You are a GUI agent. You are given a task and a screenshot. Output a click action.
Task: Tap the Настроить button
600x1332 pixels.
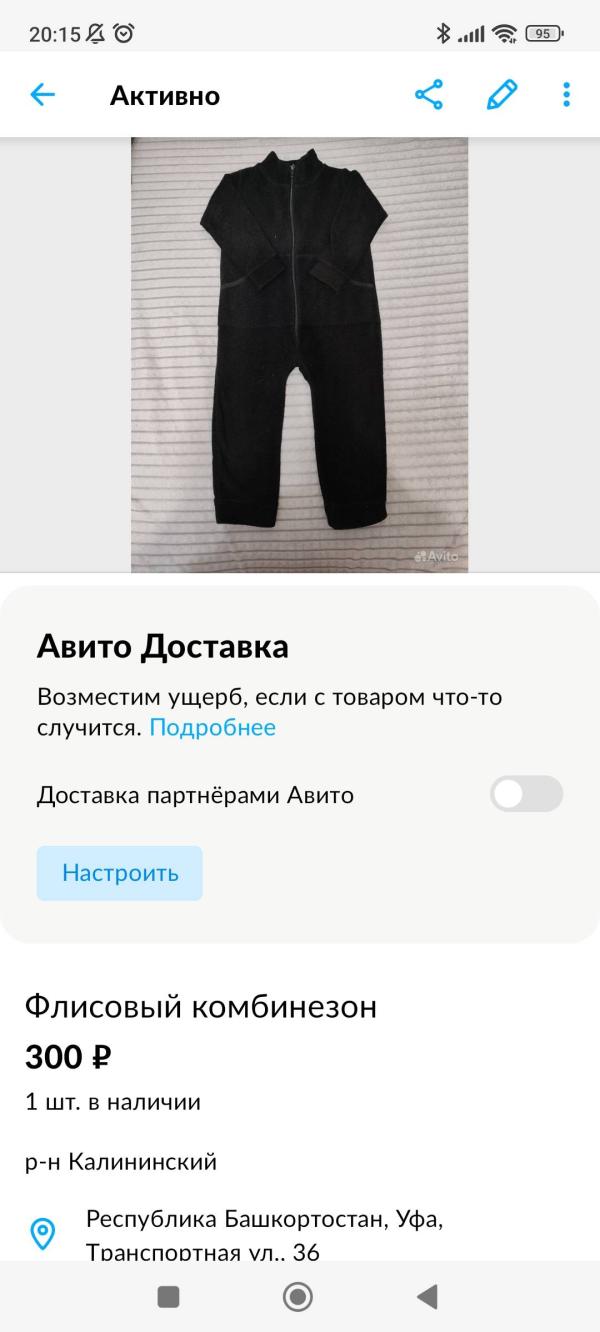coord(120,873)
